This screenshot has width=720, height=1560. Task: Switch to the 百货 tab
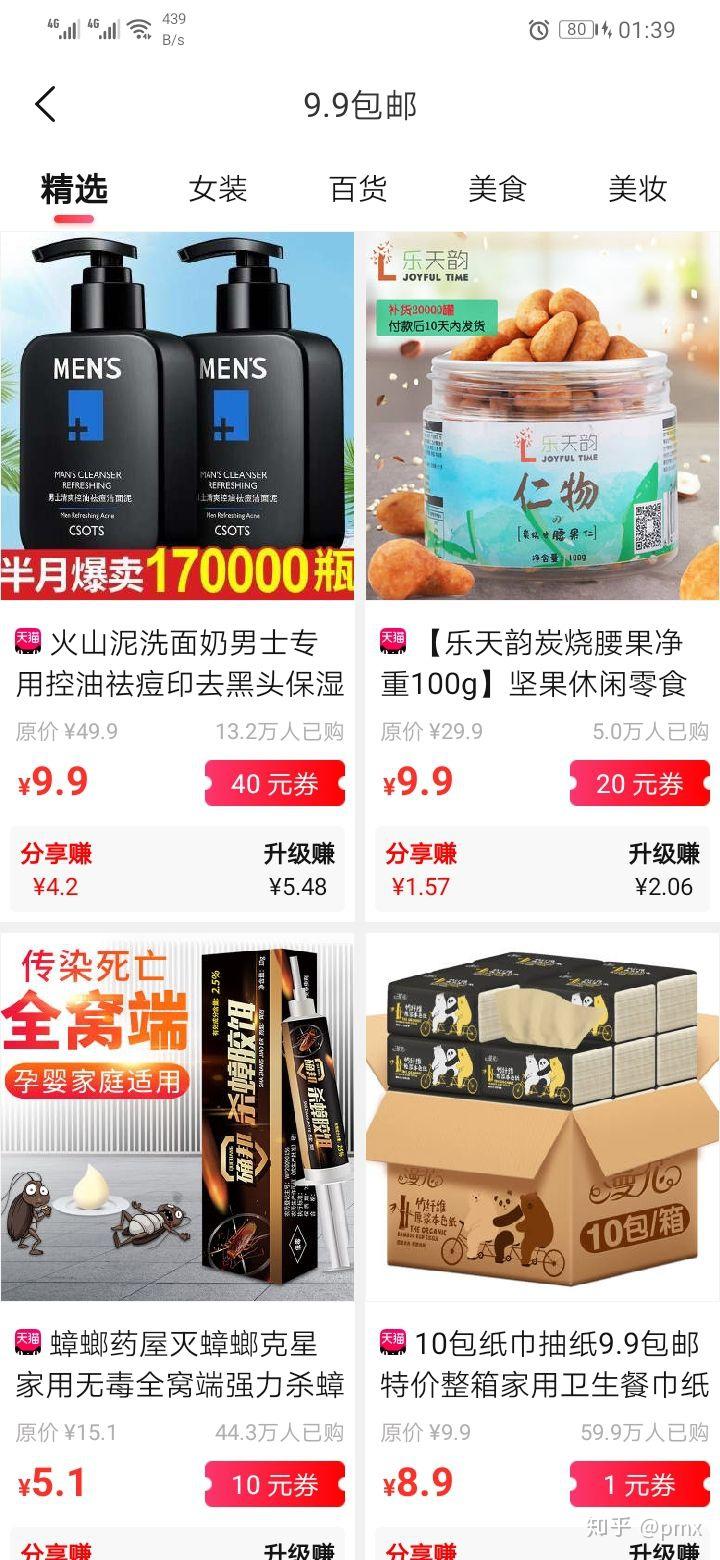357,188
